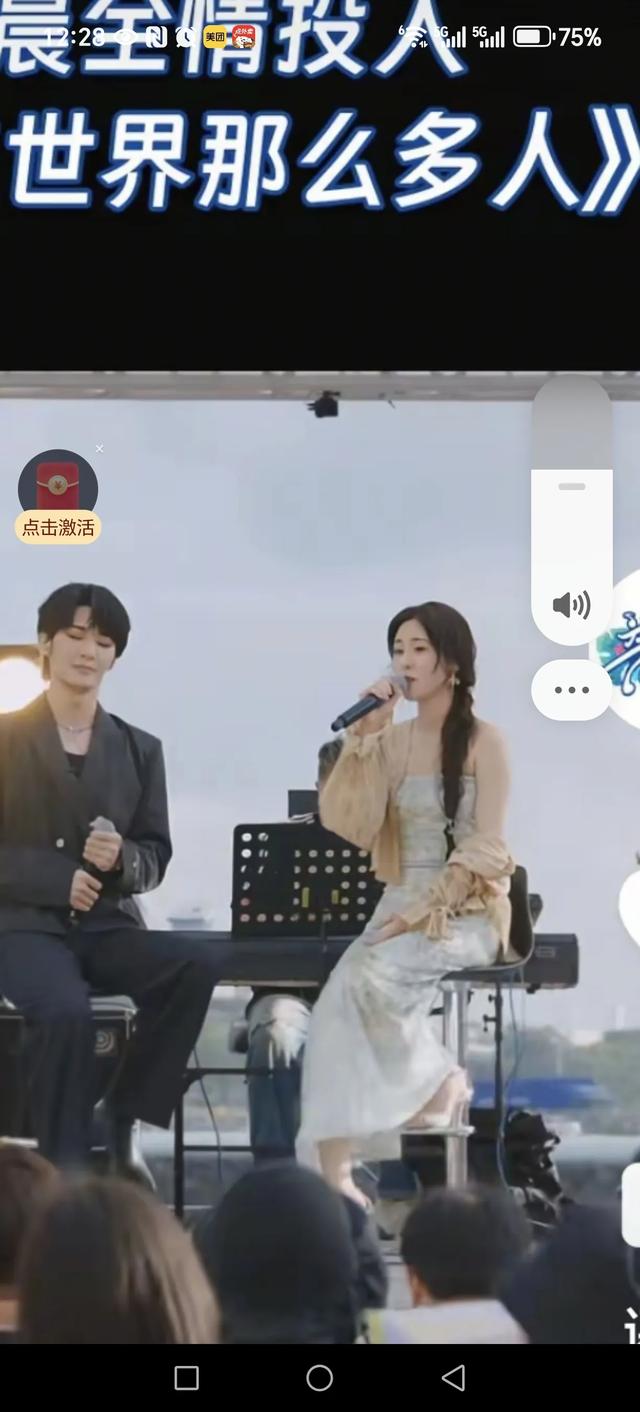Go back using the system back button
Image resolution: width=640 pixels, height=1412 pixels.
pyautogui.click(x=453, y=1378)
